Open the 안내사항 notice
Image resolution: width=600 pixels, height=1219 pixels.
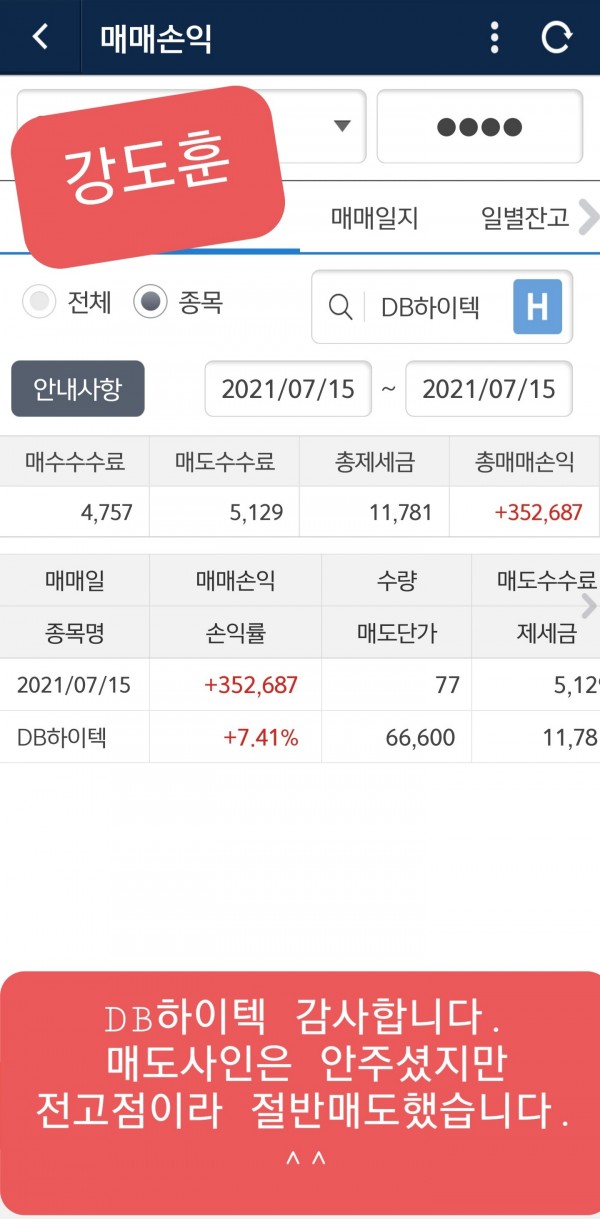(x=78, y=389)
